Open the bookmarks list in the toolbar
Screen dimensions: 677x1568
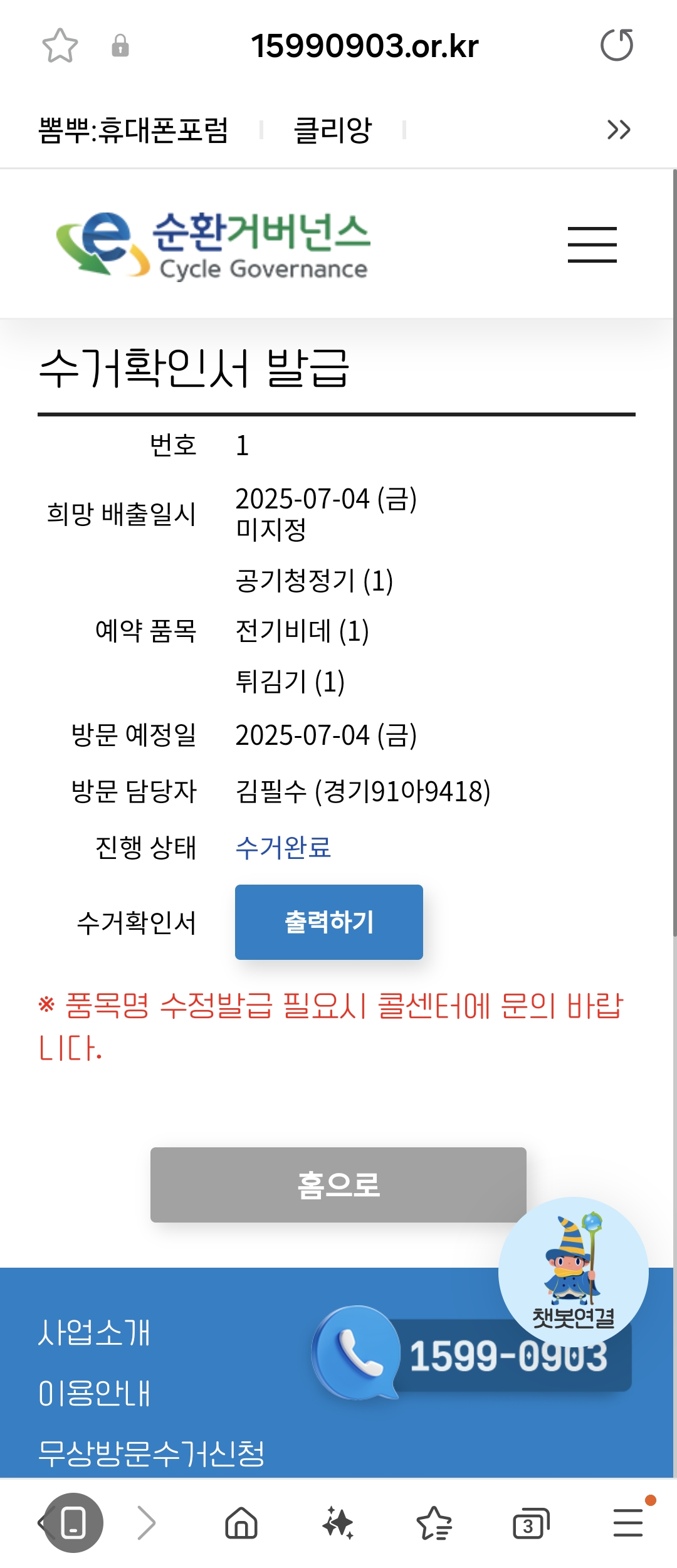pos(434,1523)
